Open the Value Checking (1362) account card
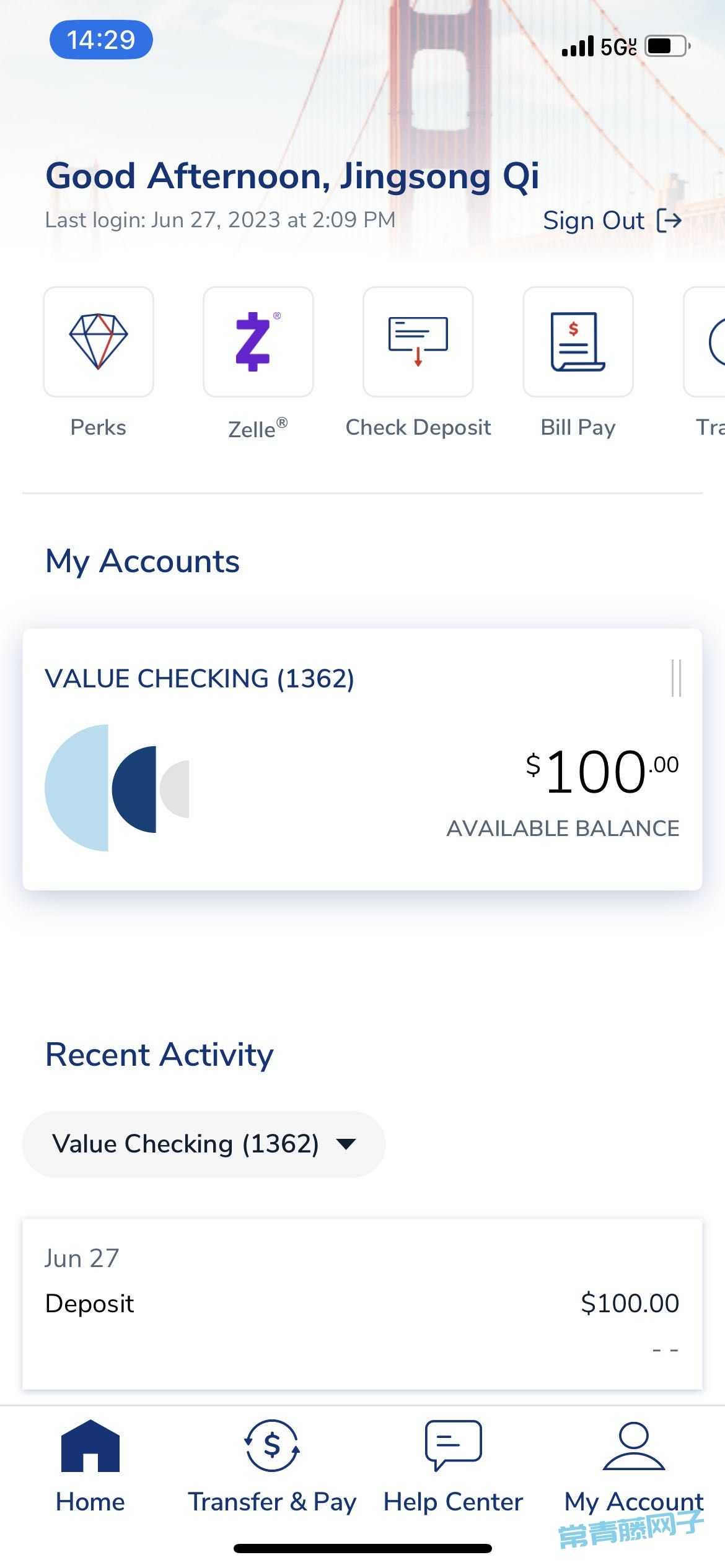This screenshot has width=725, height=1568. [362, 760]
